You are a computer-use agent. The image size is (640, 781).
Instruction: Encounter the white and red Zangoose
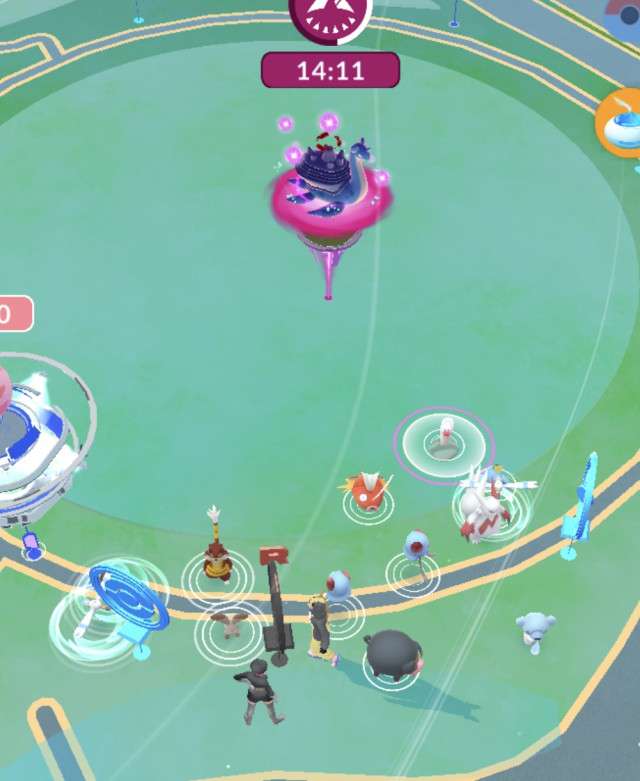pyautogui.click(x=485, y=505)
